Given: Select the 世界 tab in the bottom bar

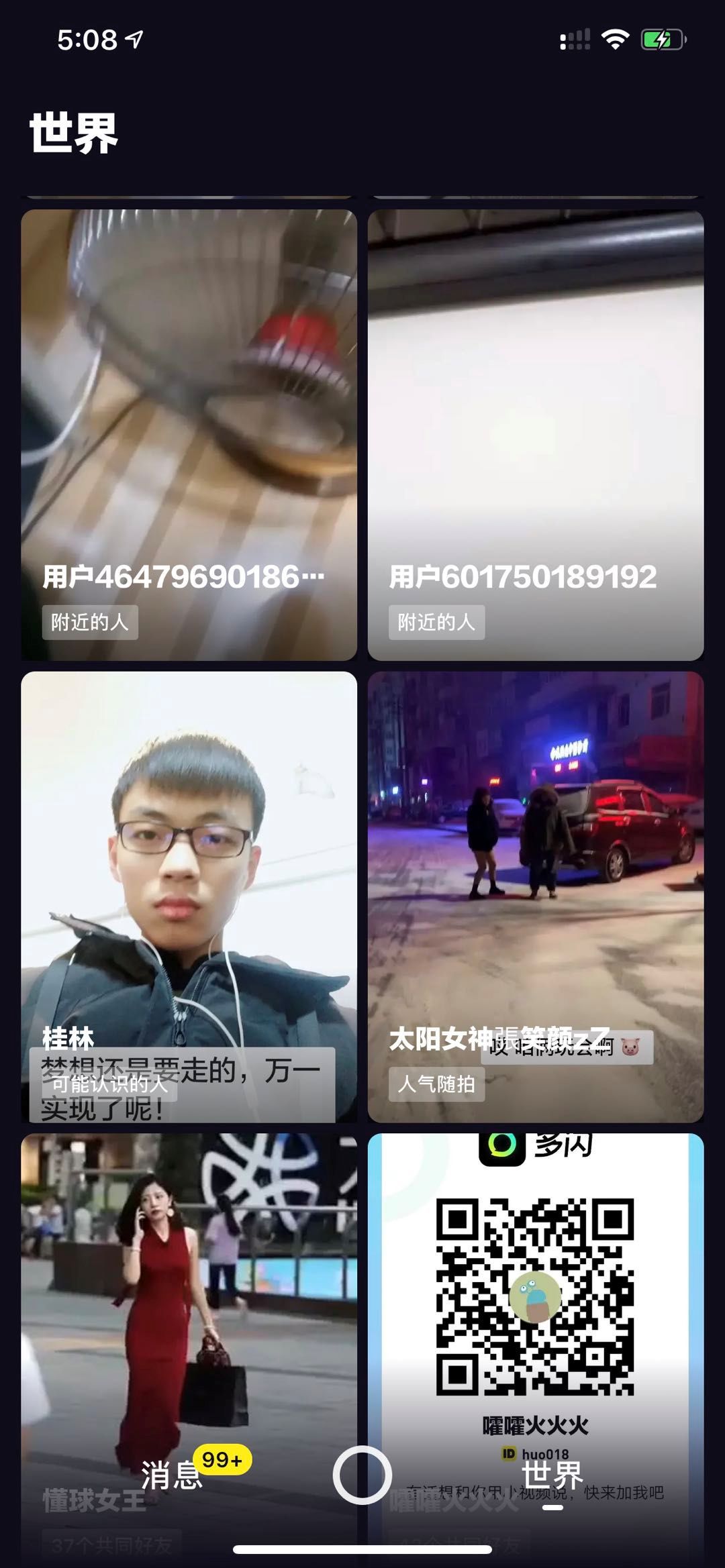Looking at the screenshot, I should pos(552,1475).
